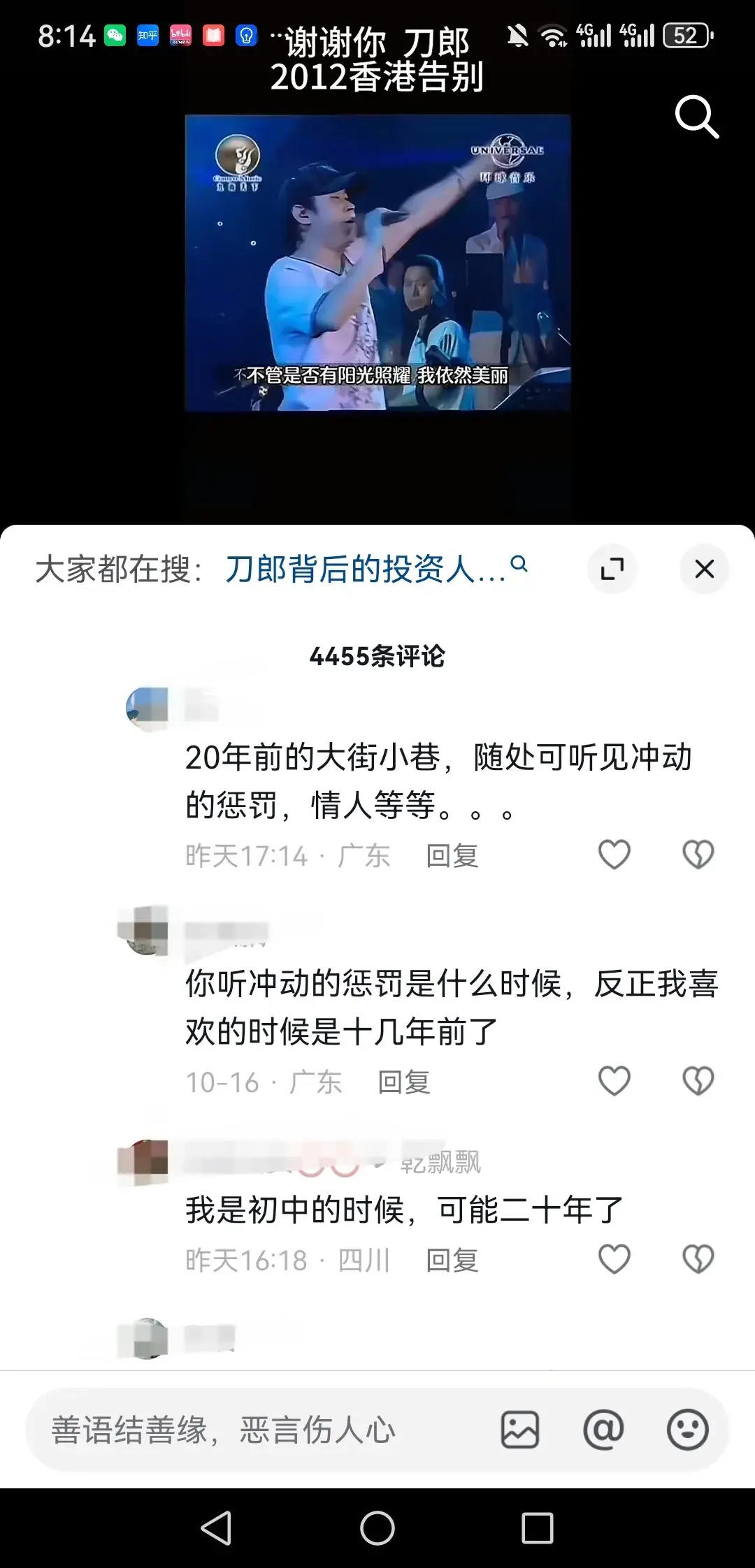
Task: Reply to the comment about 初中时候
Action: [453, 1259]
